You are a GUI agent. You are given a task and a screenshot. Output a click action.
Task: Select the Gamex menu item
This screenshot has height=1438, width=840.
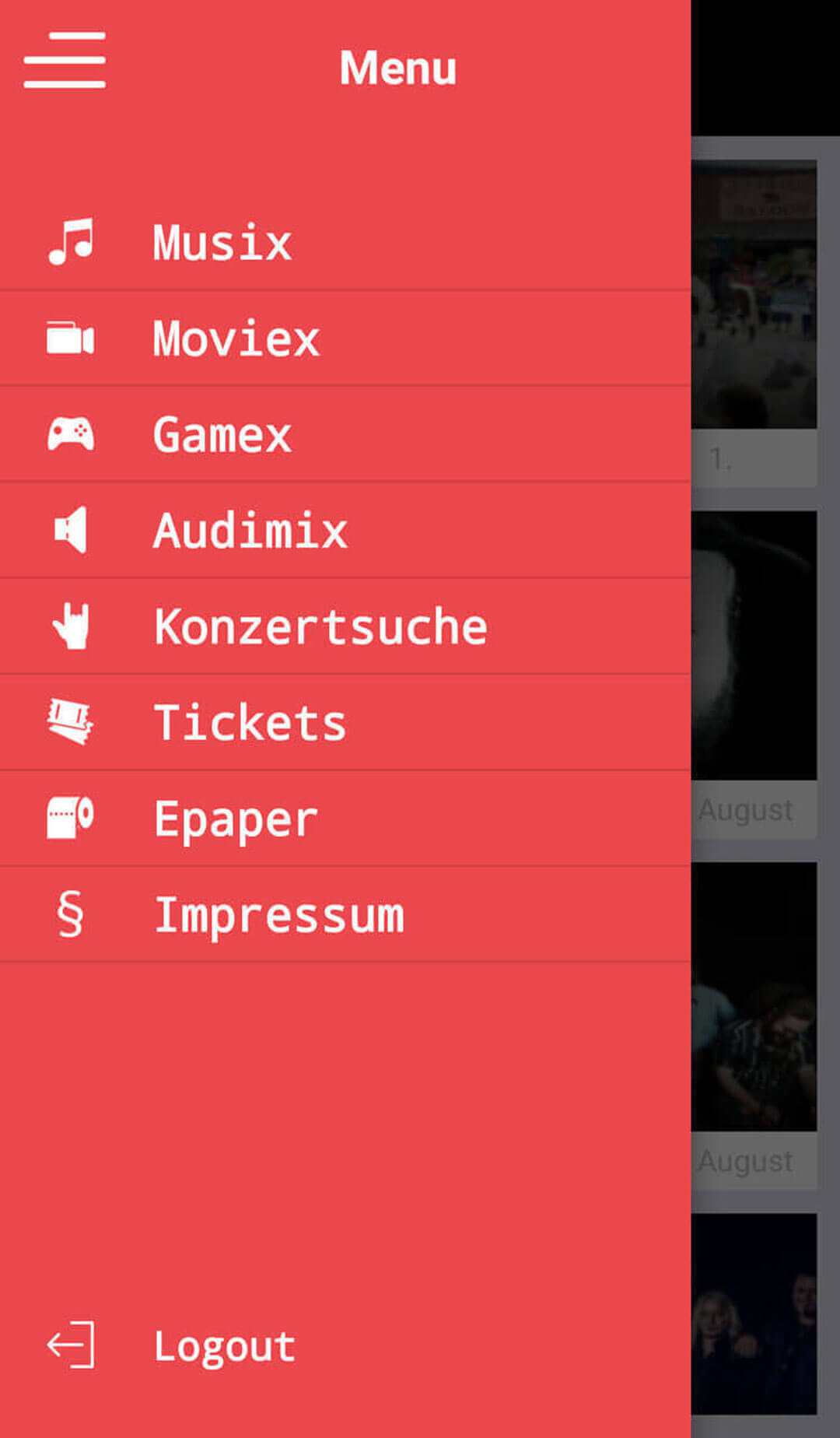(222, 435)
